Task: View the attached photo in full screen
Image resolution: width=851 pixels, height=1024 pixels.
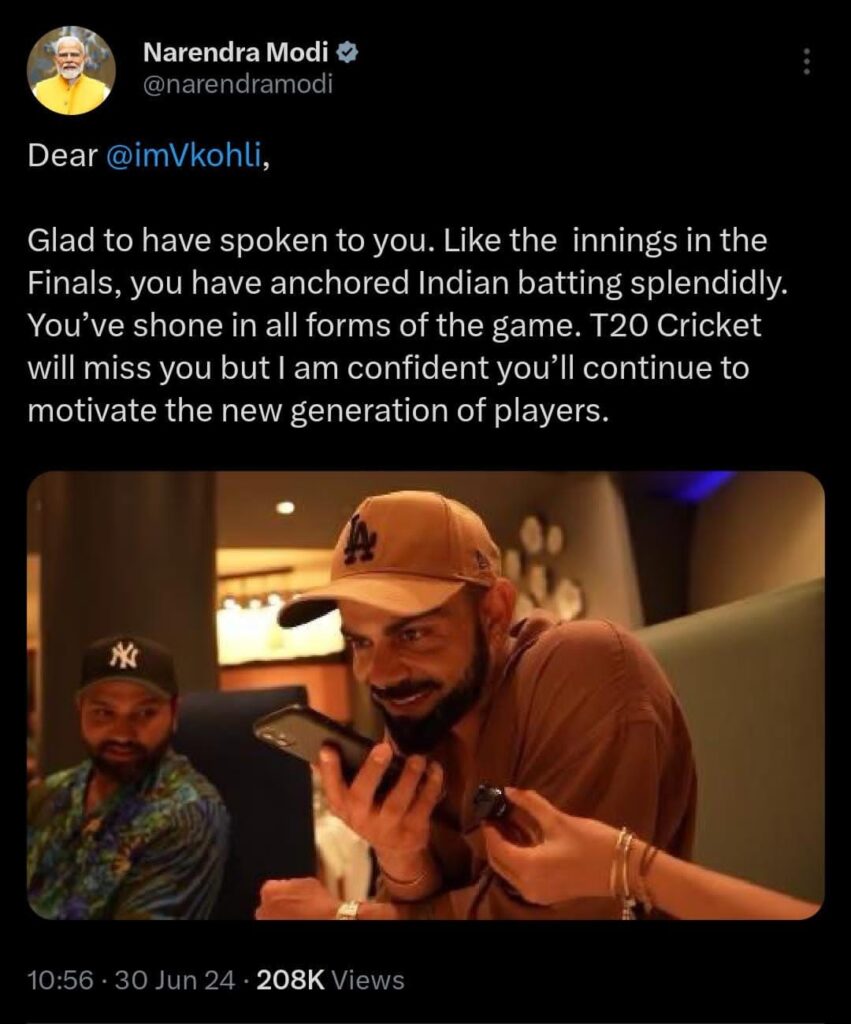Action: click(x=425, y=695)
